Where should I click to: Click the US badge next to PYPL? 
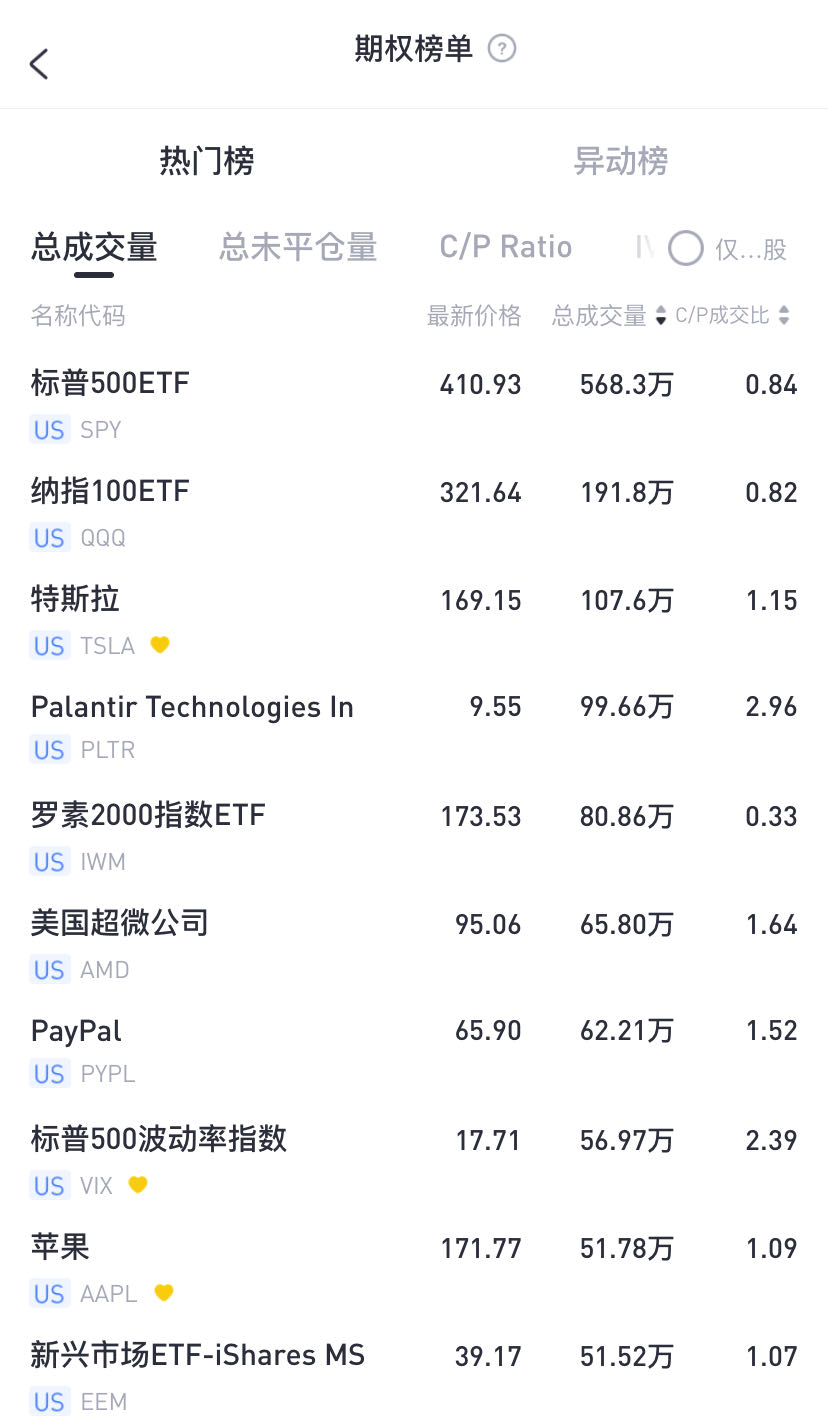point(49,1074)
